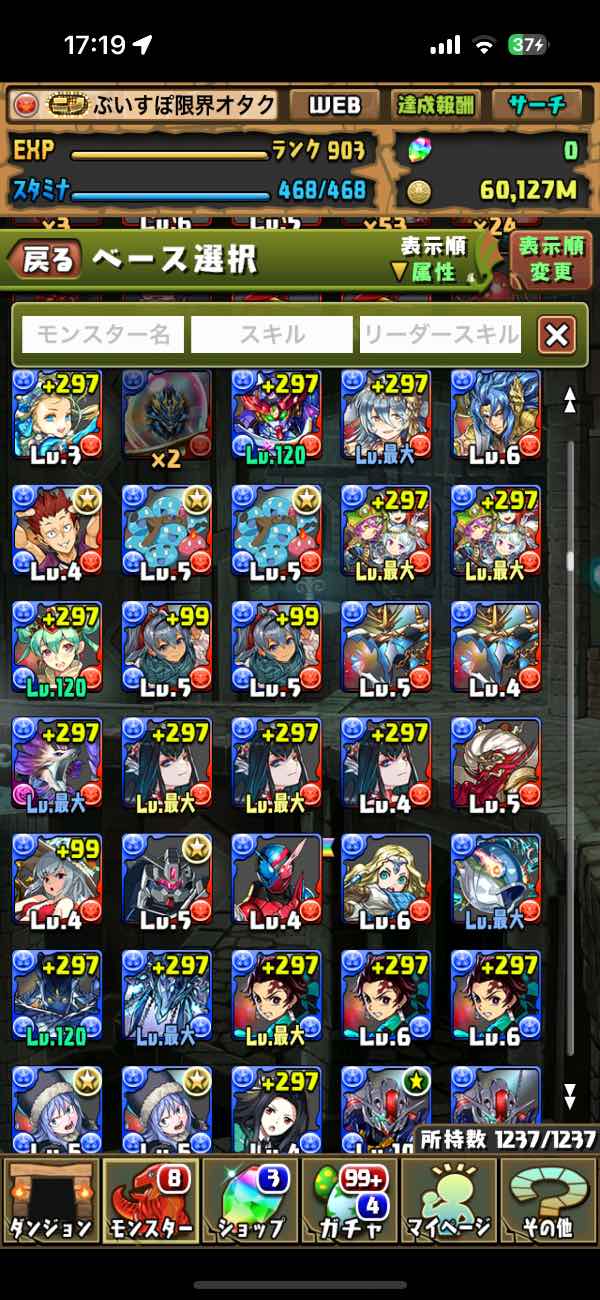
Task: Focus the スキル filter field
Action: pyautogui.click(x=271, y=335)
